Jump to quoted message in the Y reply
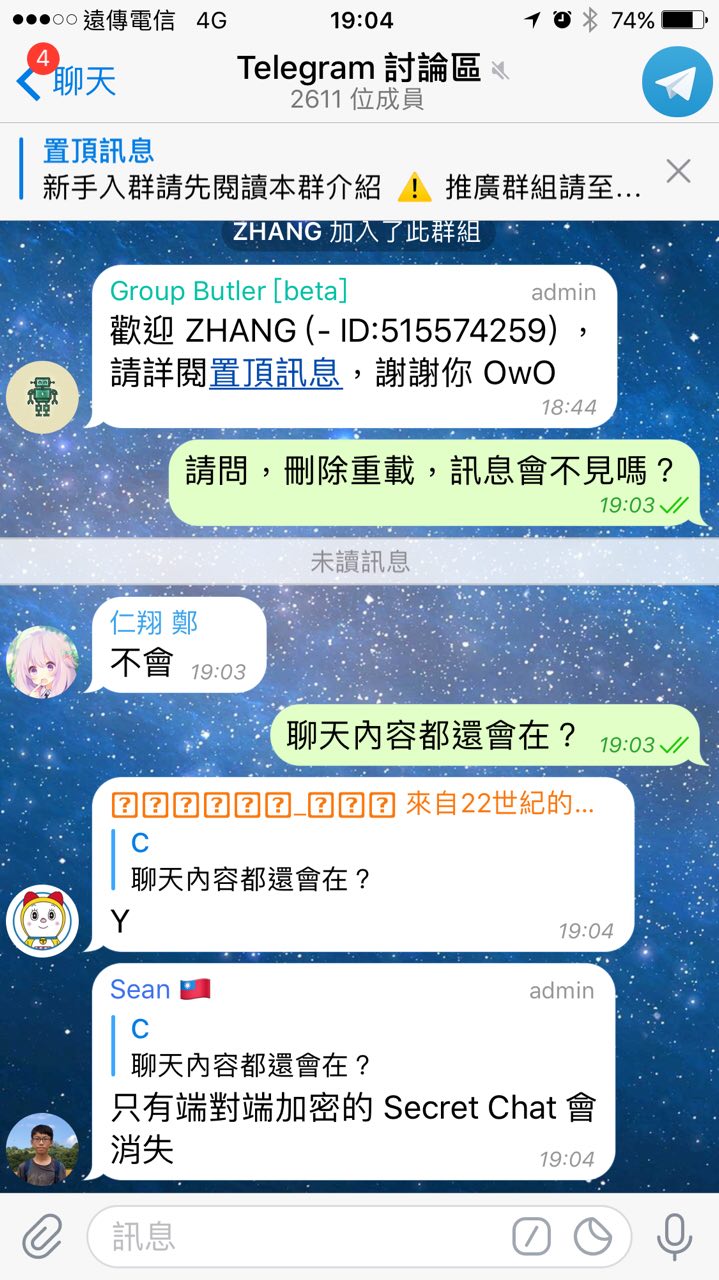The width and height of the screenshot is (719, 1280). point(250,861)
